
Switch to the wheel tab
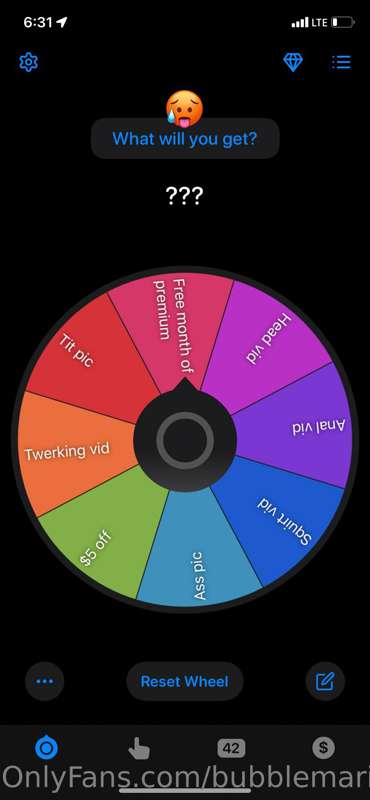46,748
